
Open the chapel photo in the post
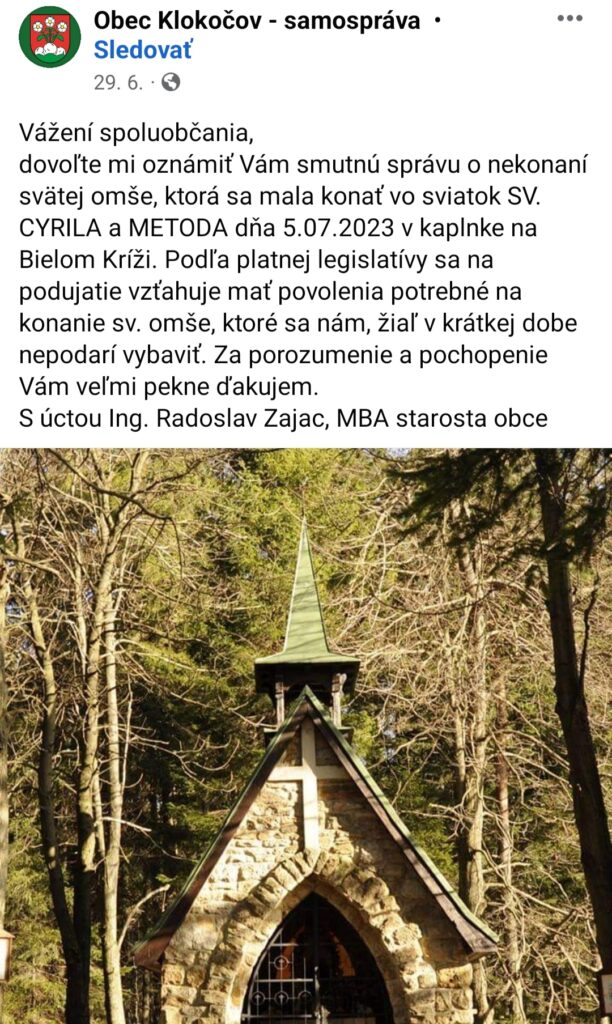(306, 735)
